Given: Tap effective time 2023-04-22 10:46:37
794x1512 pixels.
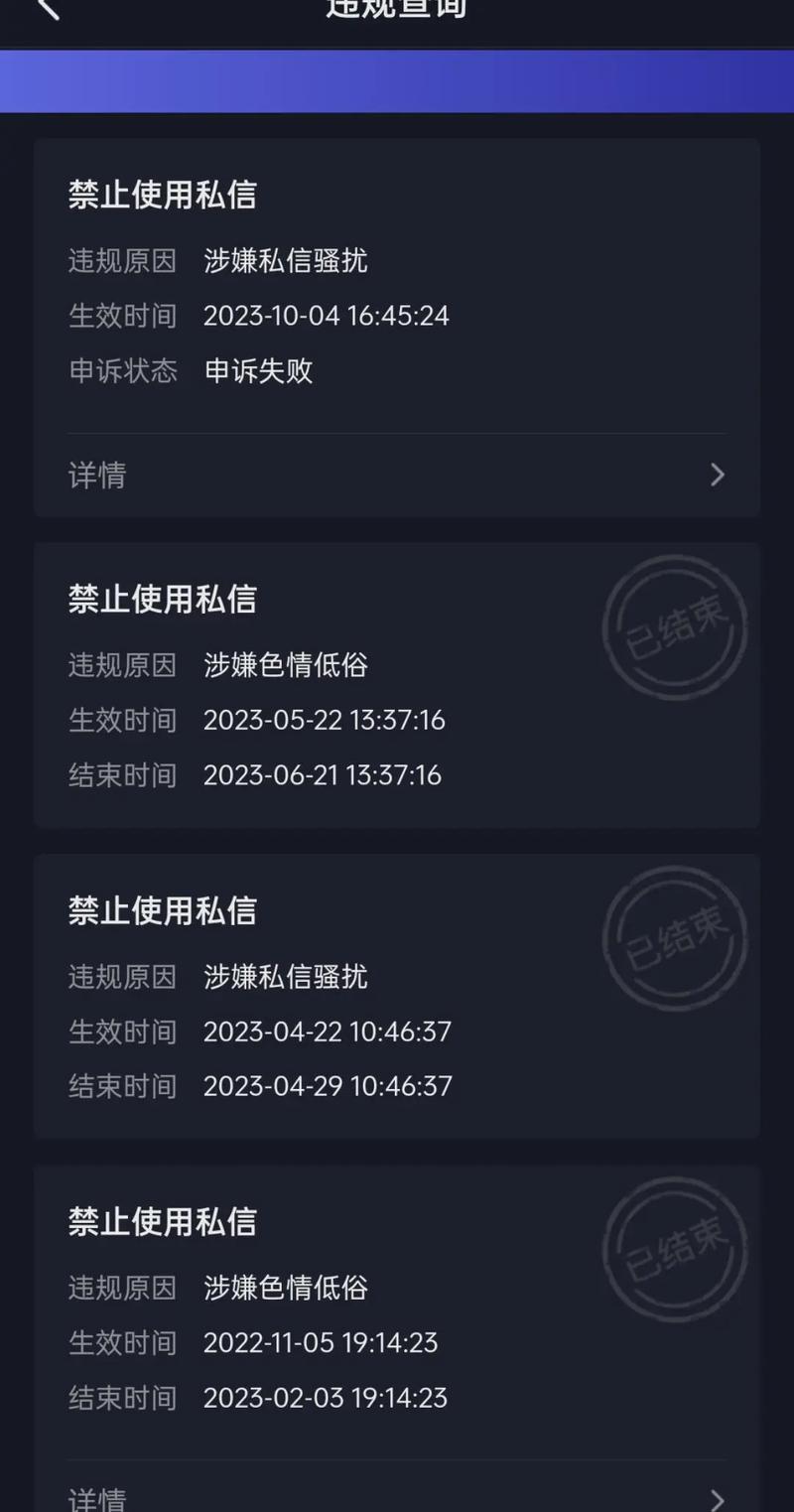Looking at the screenshot, I should tap(328, 1031).
